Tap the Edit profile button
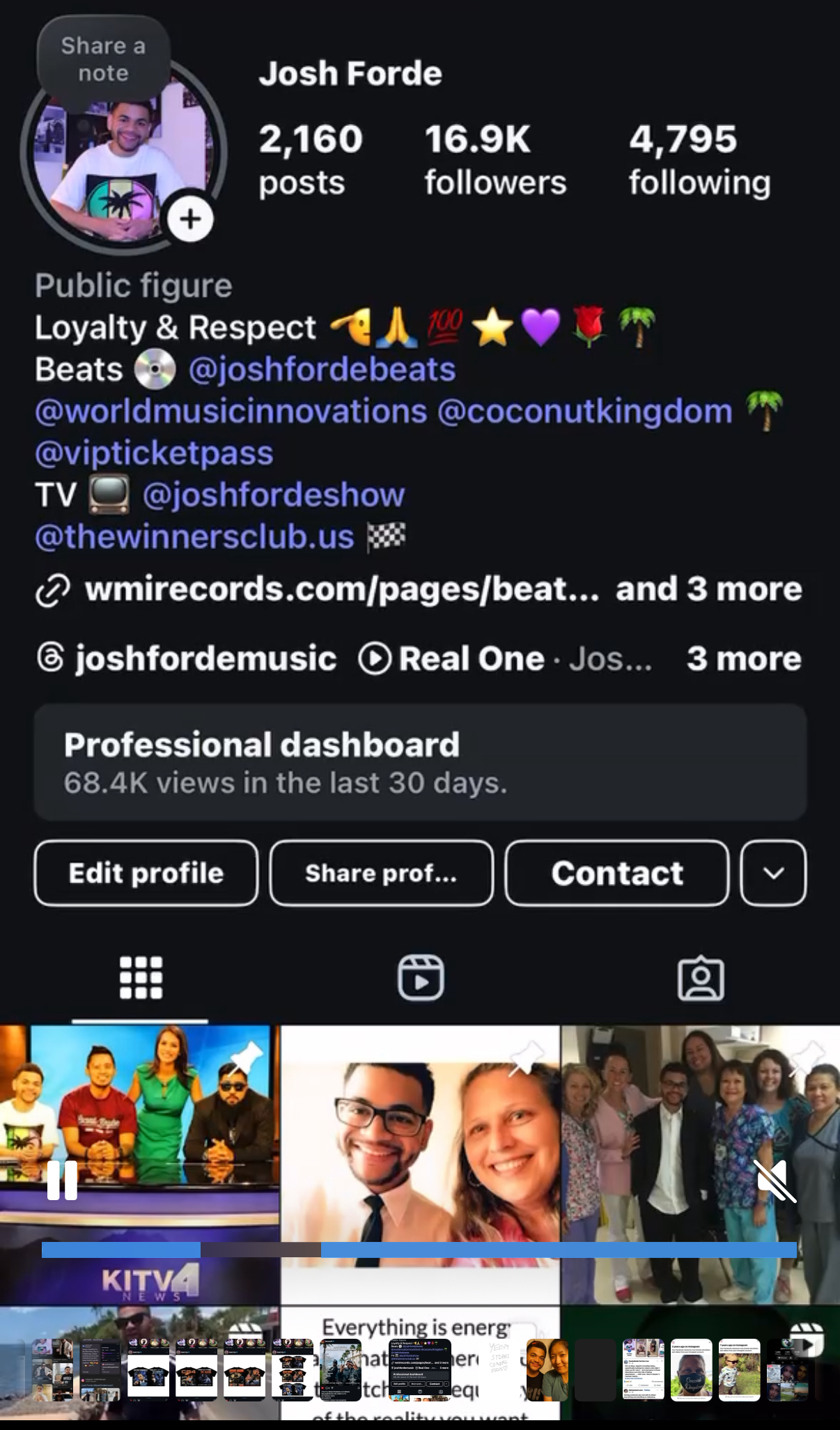This screenshot has height=1430, width=840. 146,873
